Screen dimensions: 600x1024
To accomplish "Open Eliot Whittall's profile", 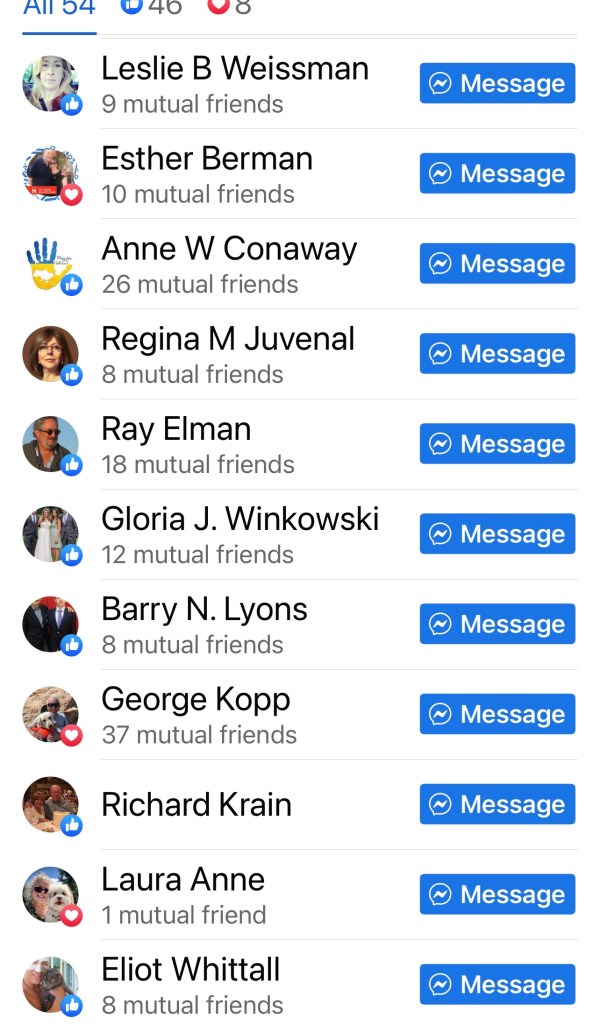I will coord(190,969).
